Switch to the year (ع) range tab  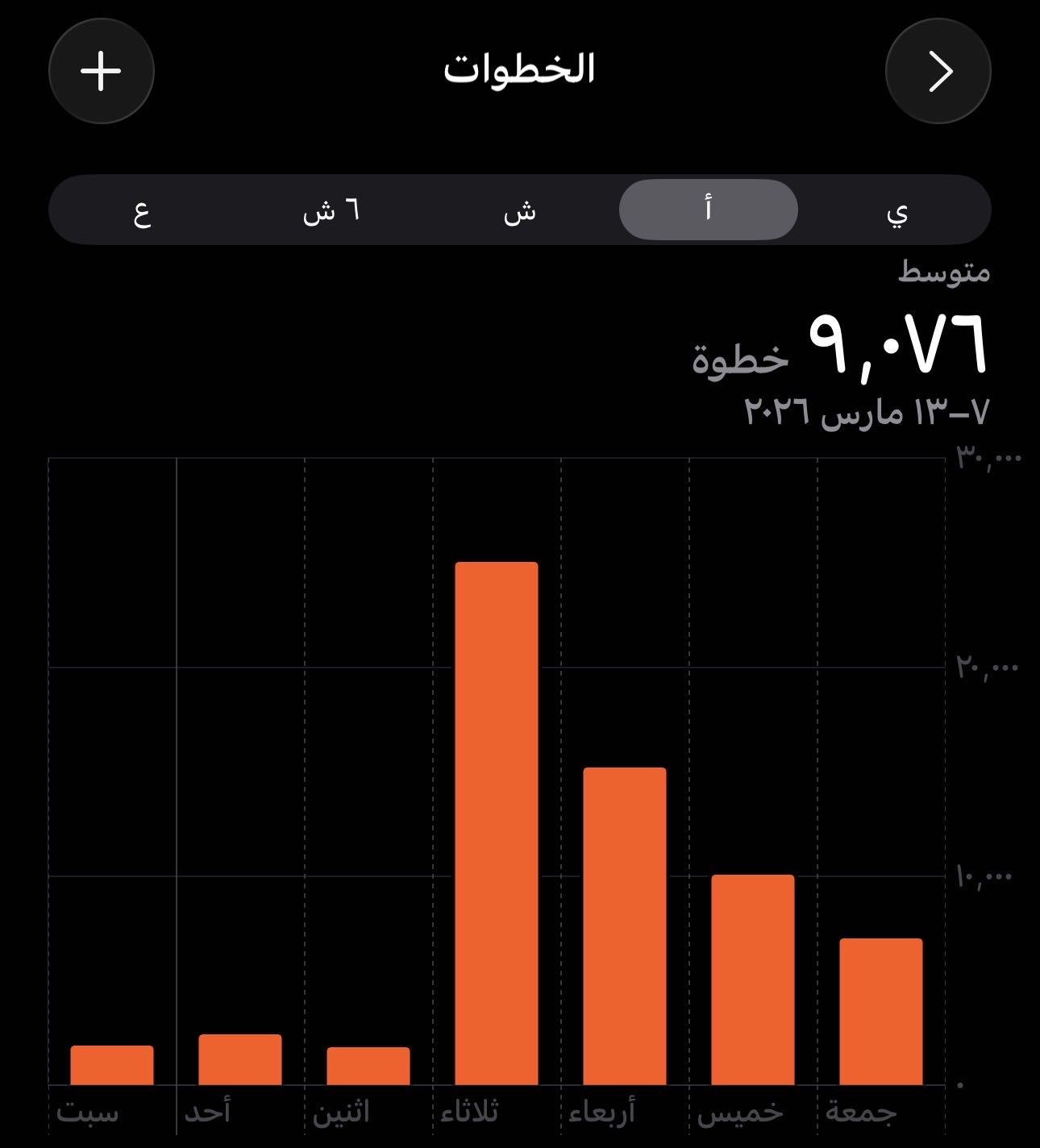(143, 210)
